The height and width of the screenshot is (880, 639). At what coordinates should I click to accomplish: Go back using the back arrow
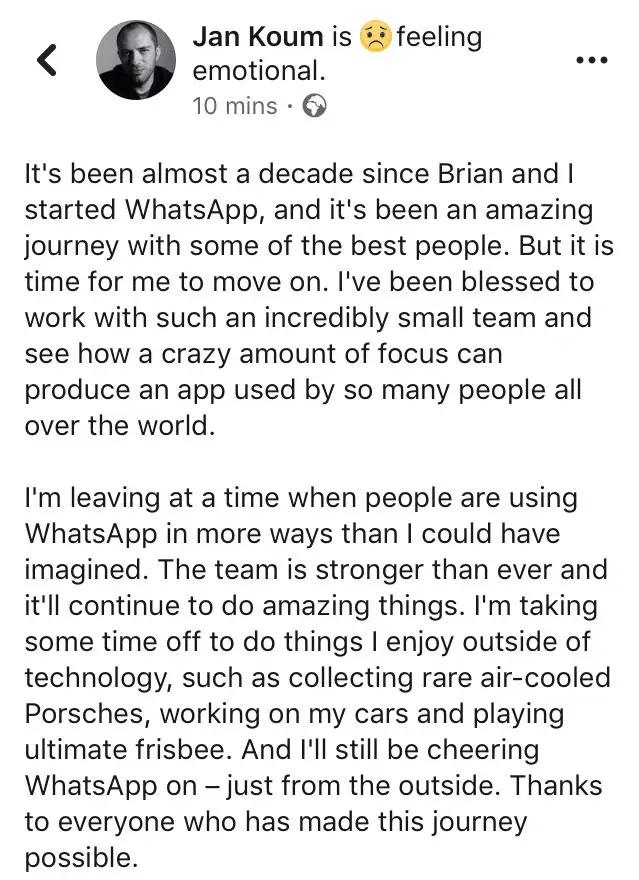pyautogui.click(x=46, y=62)
